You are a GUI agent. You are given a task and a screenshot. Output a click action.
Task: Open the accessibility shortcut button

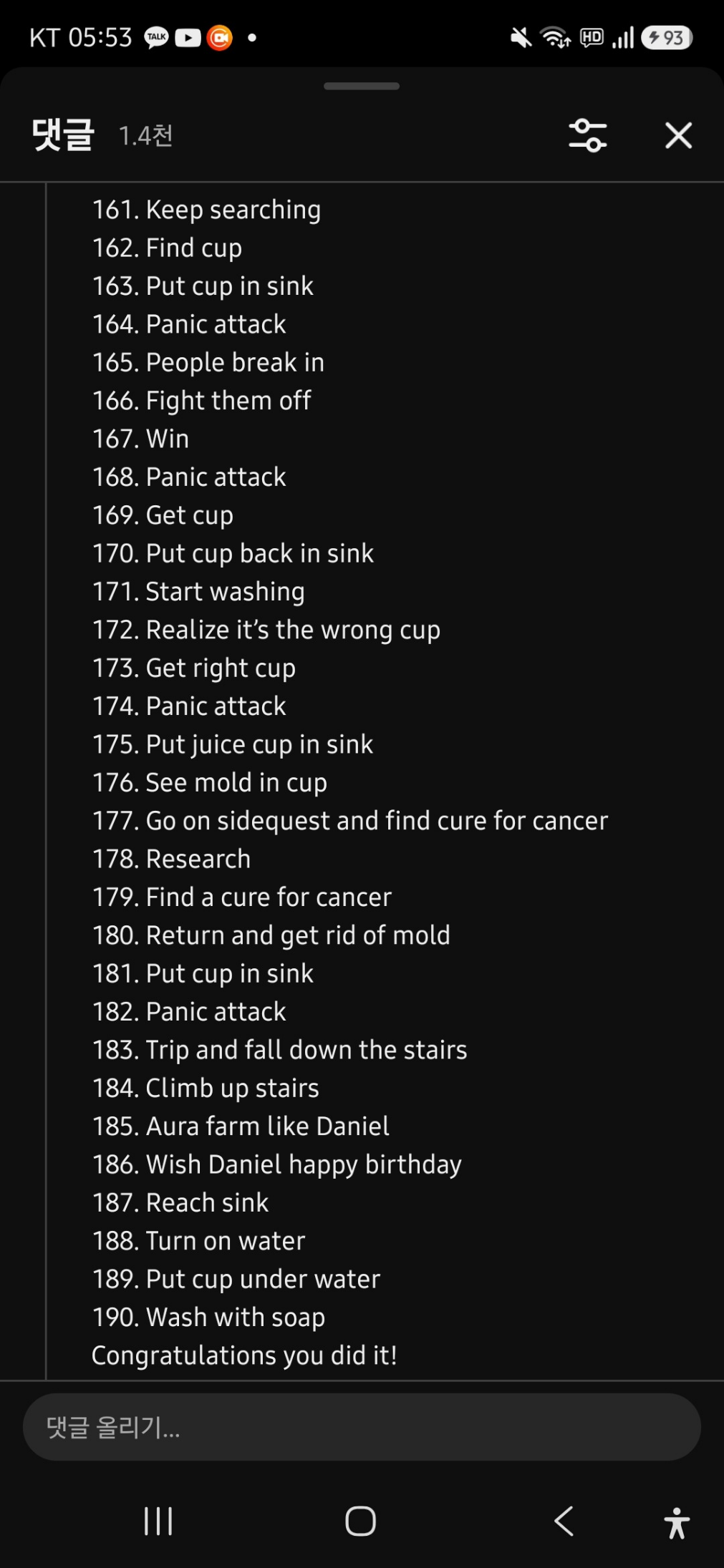677,1522
